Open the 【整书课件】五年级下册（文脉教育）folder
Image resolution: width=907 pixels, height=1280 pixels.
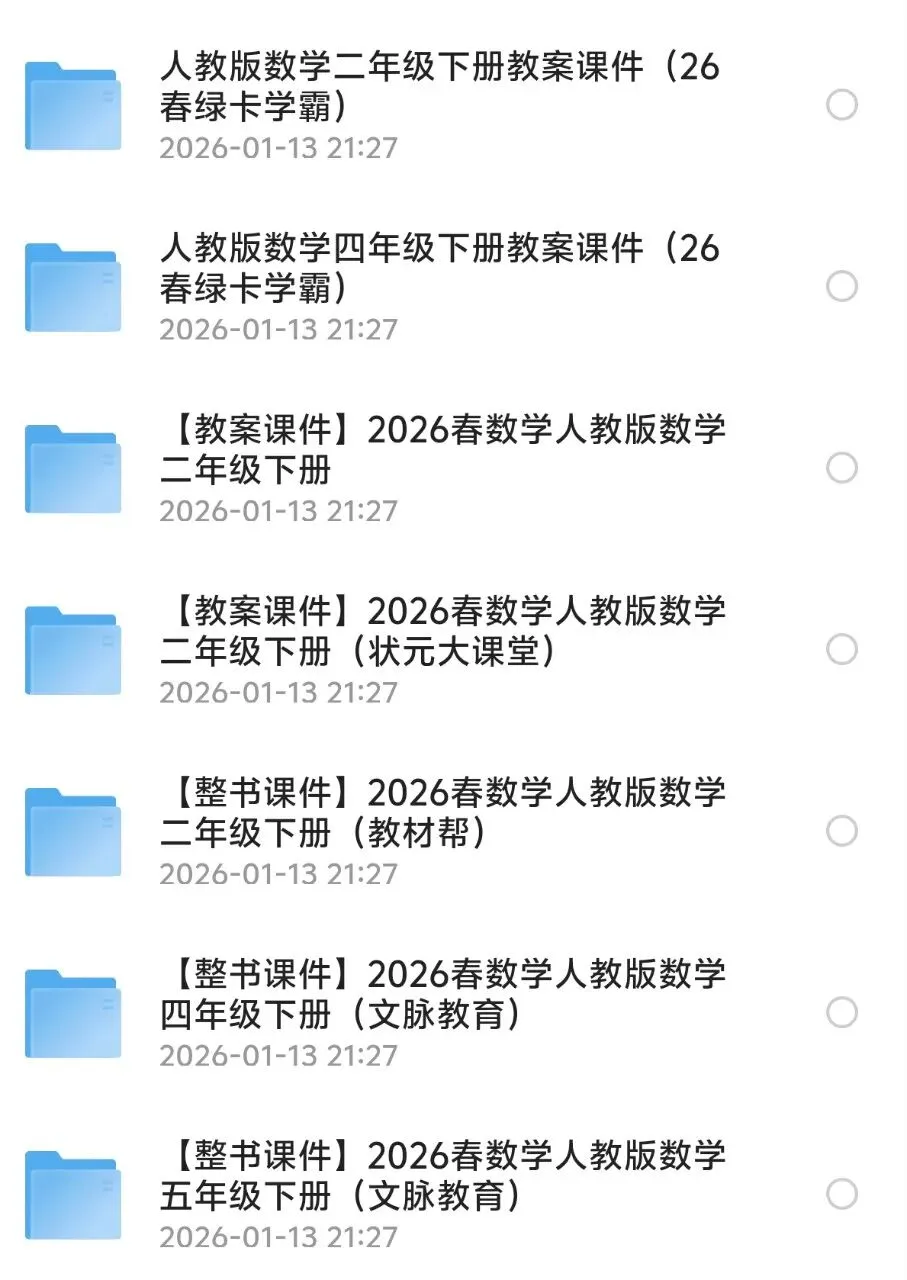(440, 1175)
